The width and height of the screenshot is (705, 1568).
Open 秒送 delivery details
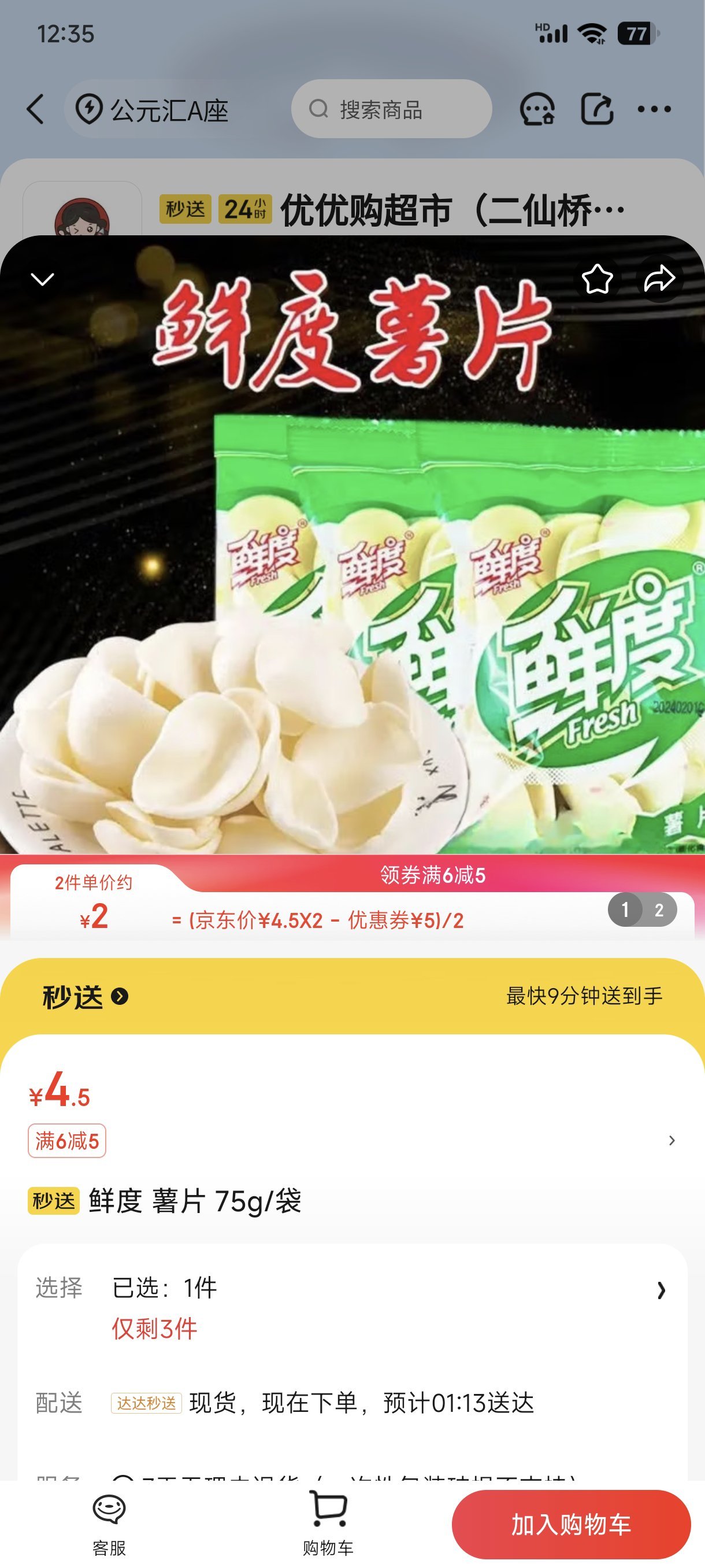85,996
